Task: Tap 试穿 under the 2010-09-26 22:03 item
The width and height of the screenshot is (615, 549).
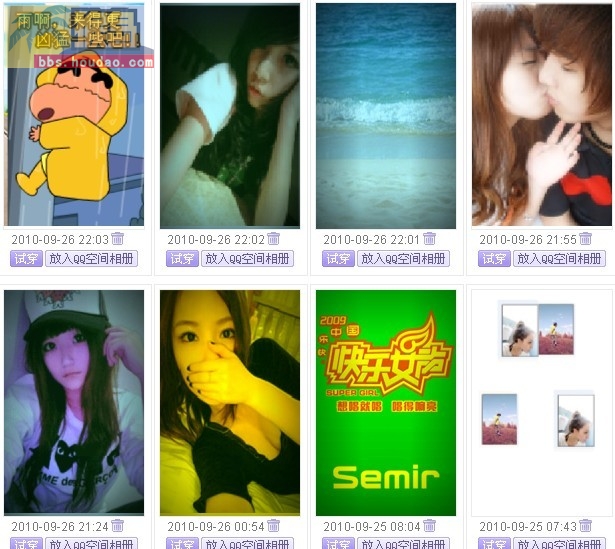Action: tap(26, 258)
